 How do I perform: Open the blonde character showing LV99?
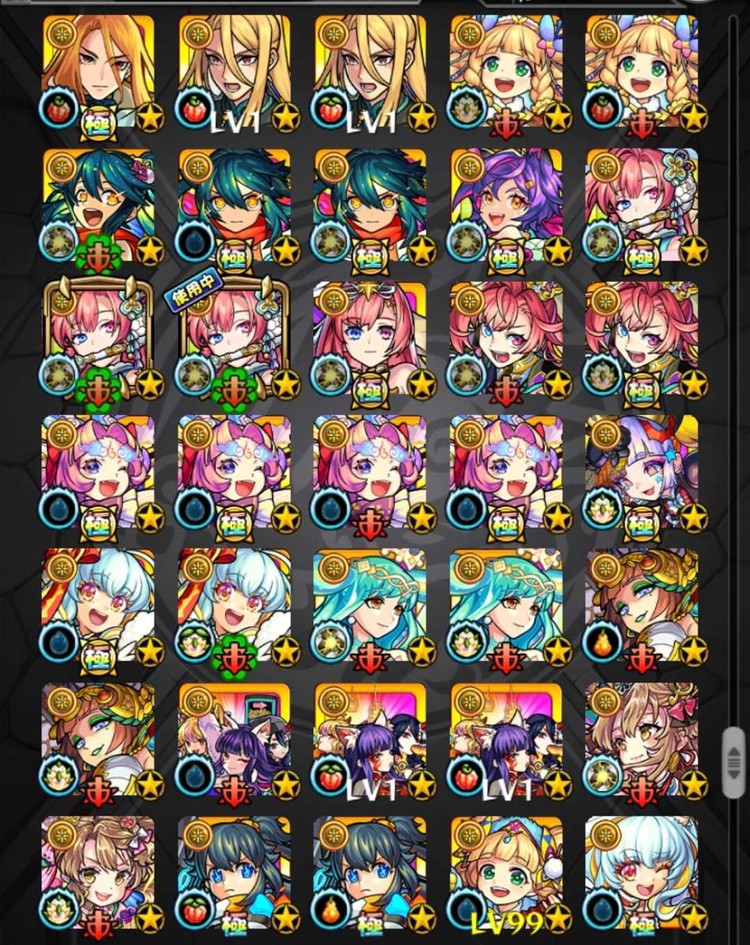pyautogui.click(x=505, y=872)
